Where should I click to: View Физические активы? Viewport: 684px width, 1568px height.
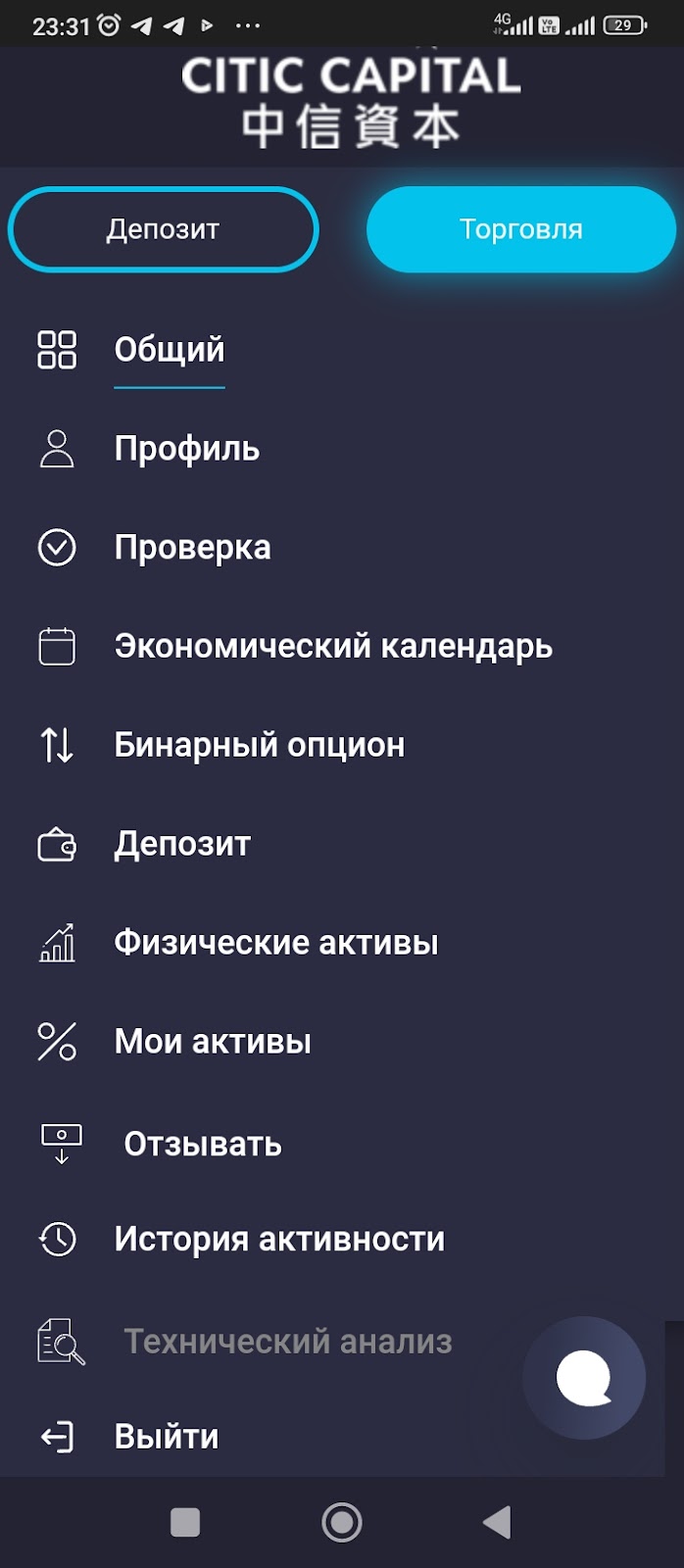coord(275,944)
